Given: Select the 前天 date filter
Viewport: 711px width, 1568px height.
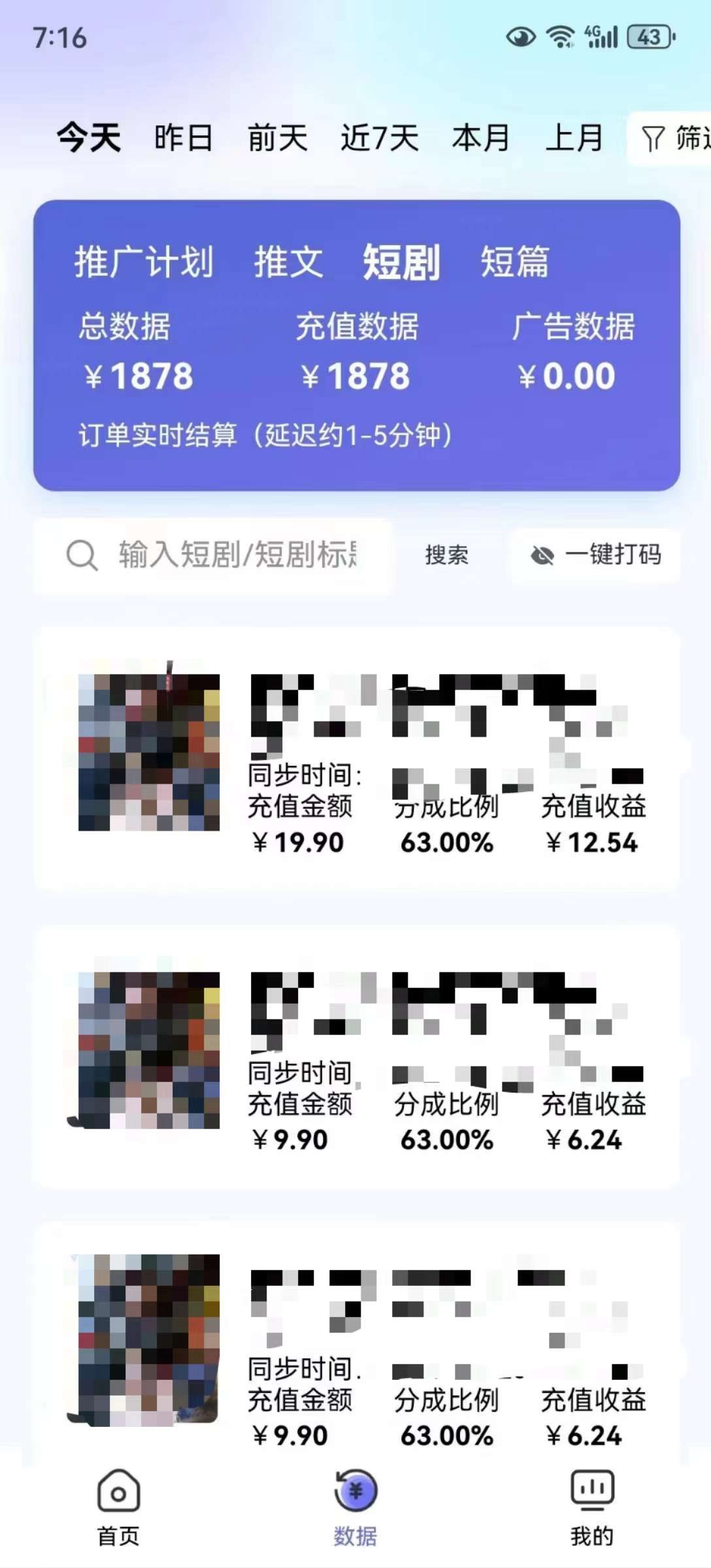Looking at the screenshot, I should coord(278,138).
